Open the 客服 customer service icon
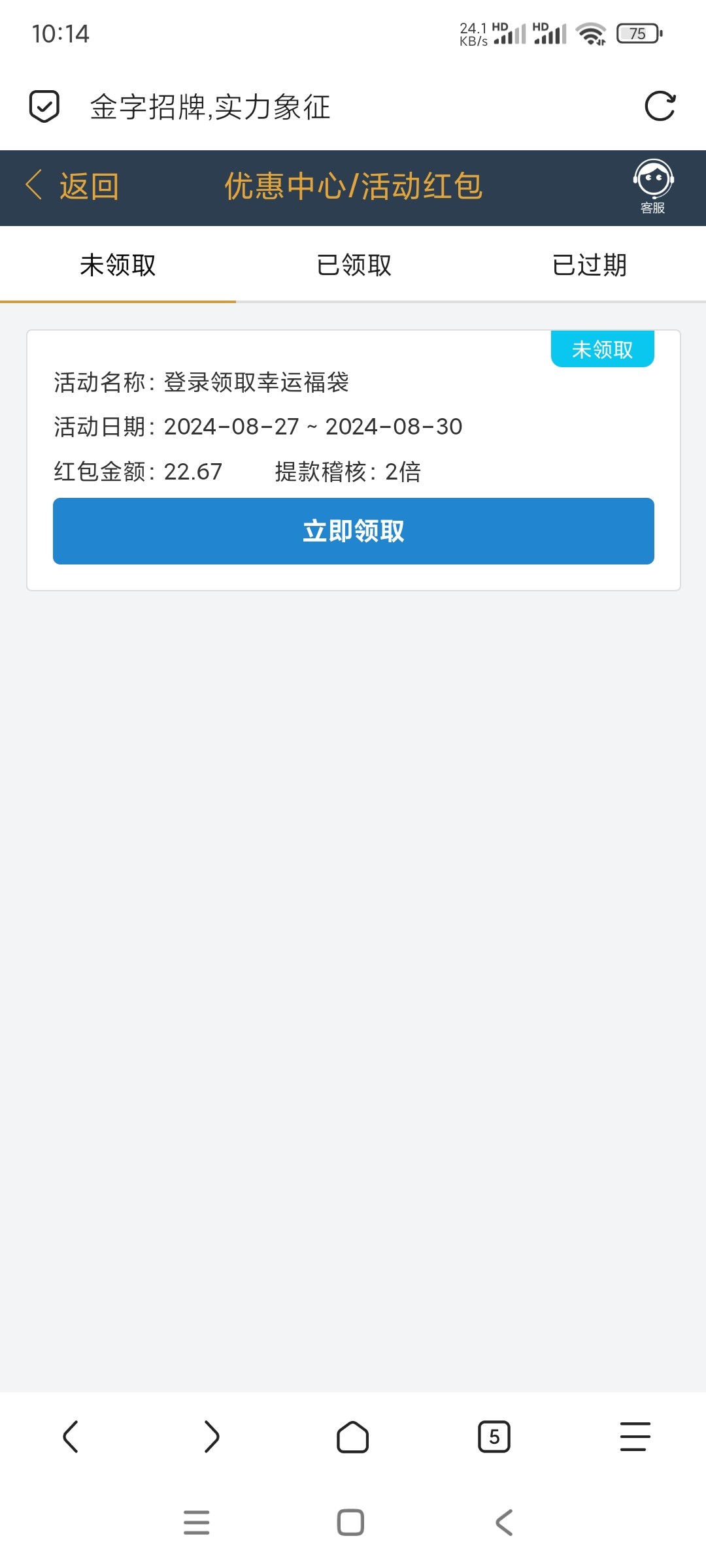The height and width of the screenshot is (1568, 706). coord(653,187)
